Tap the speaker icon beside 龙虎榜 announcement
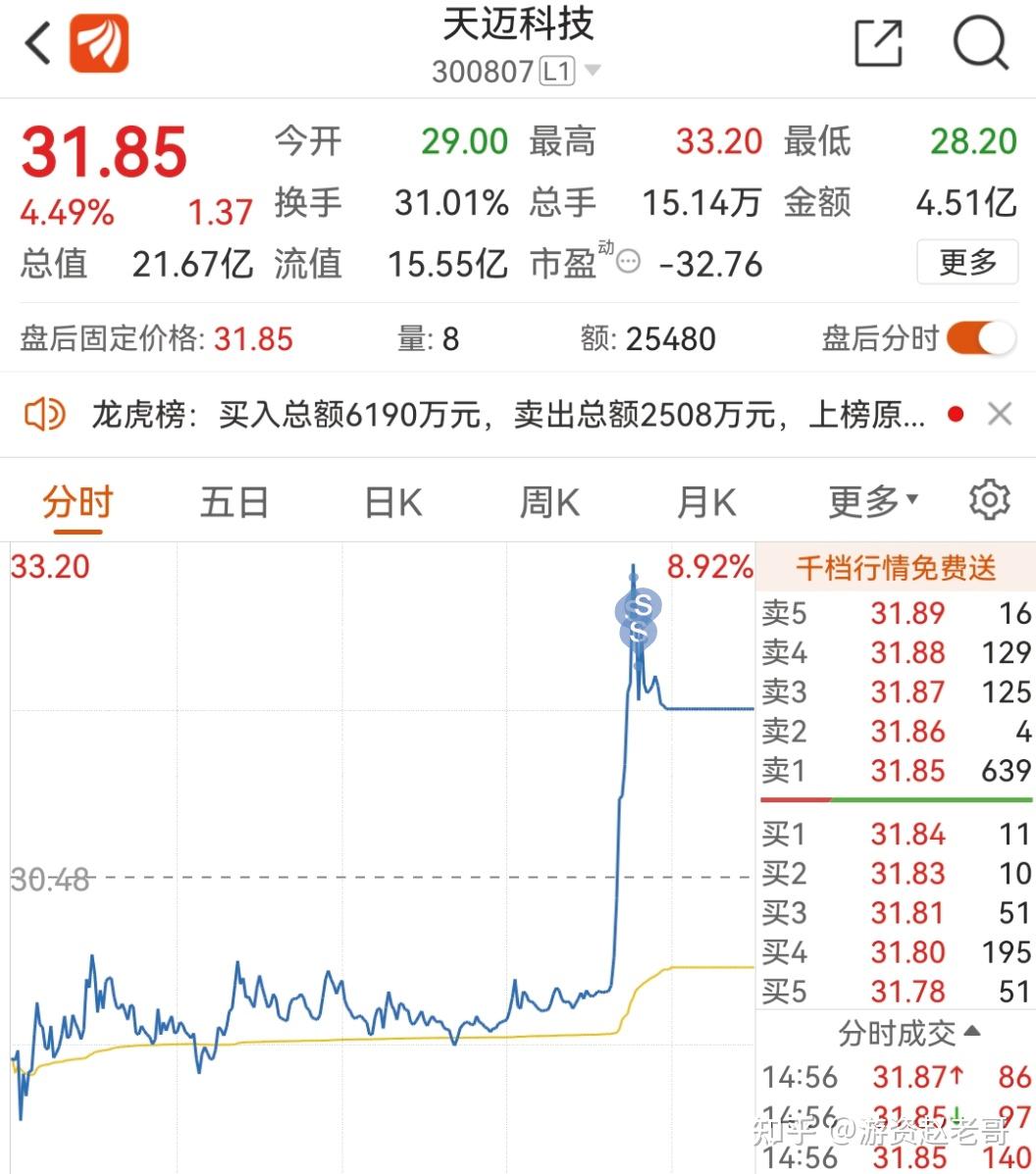Image resolution: width=1036 pixels, height=1174 pixels. pyautogui.click(x=43, y=413)
